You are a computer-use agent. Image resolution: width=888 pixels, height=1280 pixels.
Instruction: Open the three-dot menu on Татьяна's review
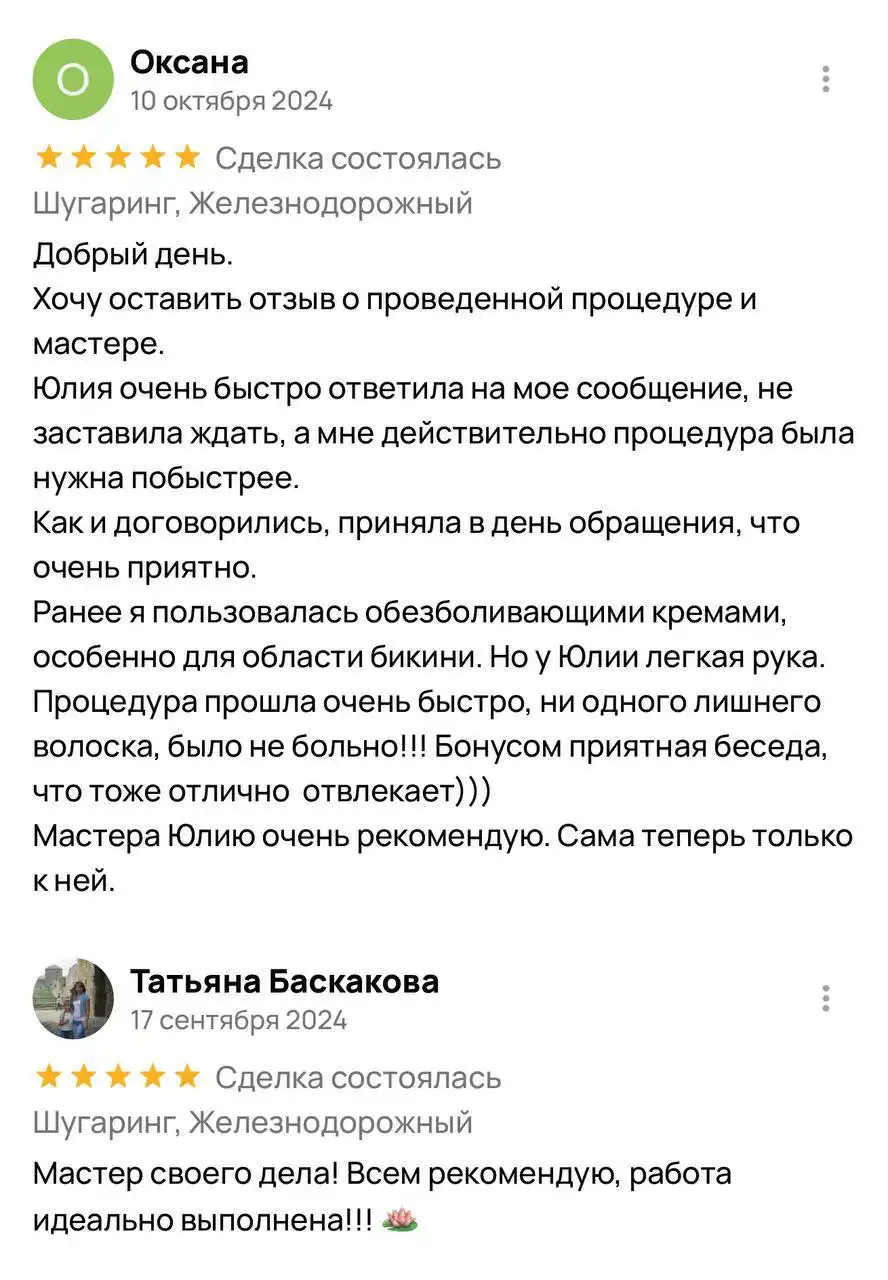click(x=826, y=996)
